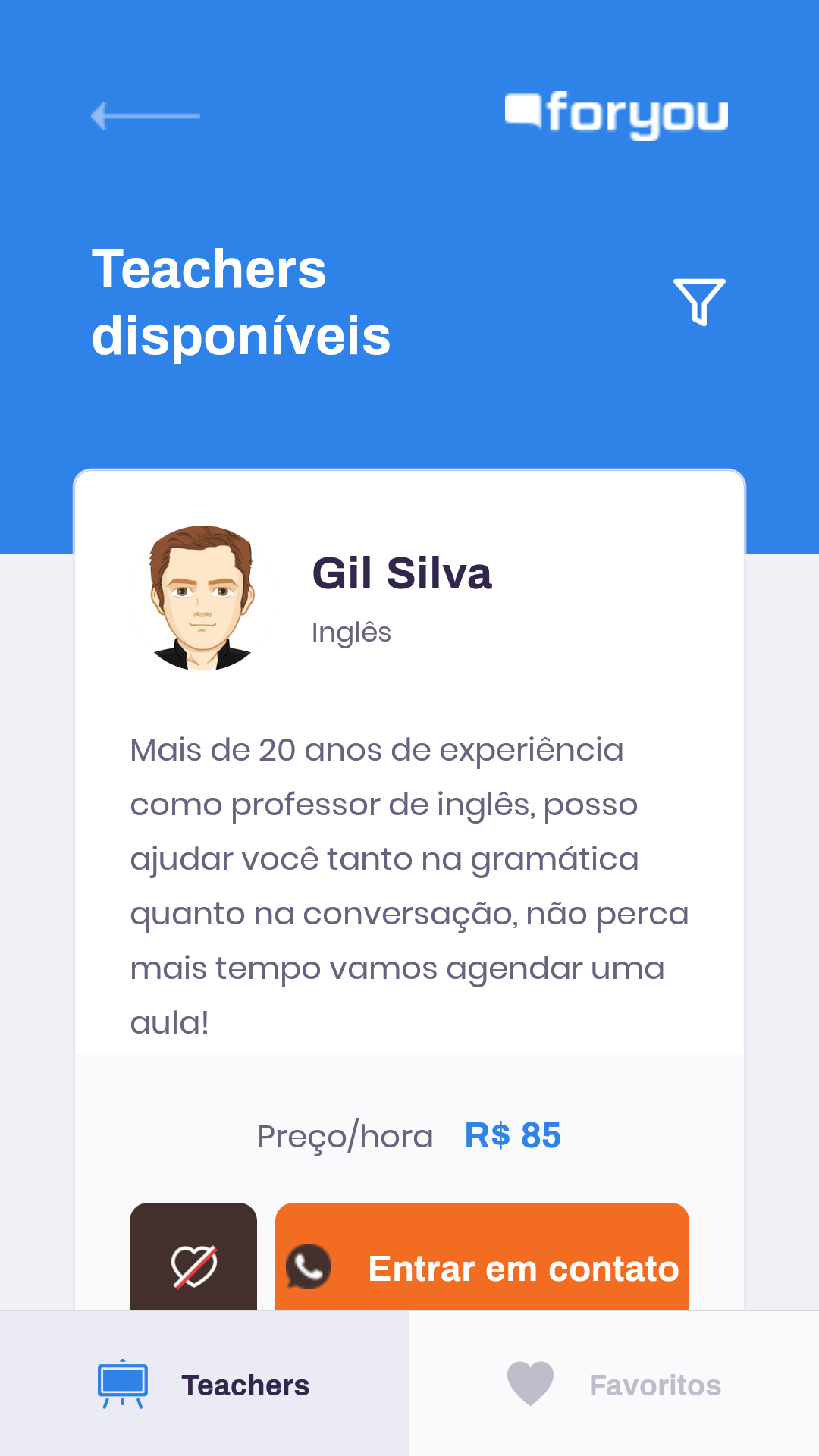Image resolution: width=819 pixels, height=1456 pixels.
Task: Click the teacher name Gil Silva
Action: coord(403,575)
